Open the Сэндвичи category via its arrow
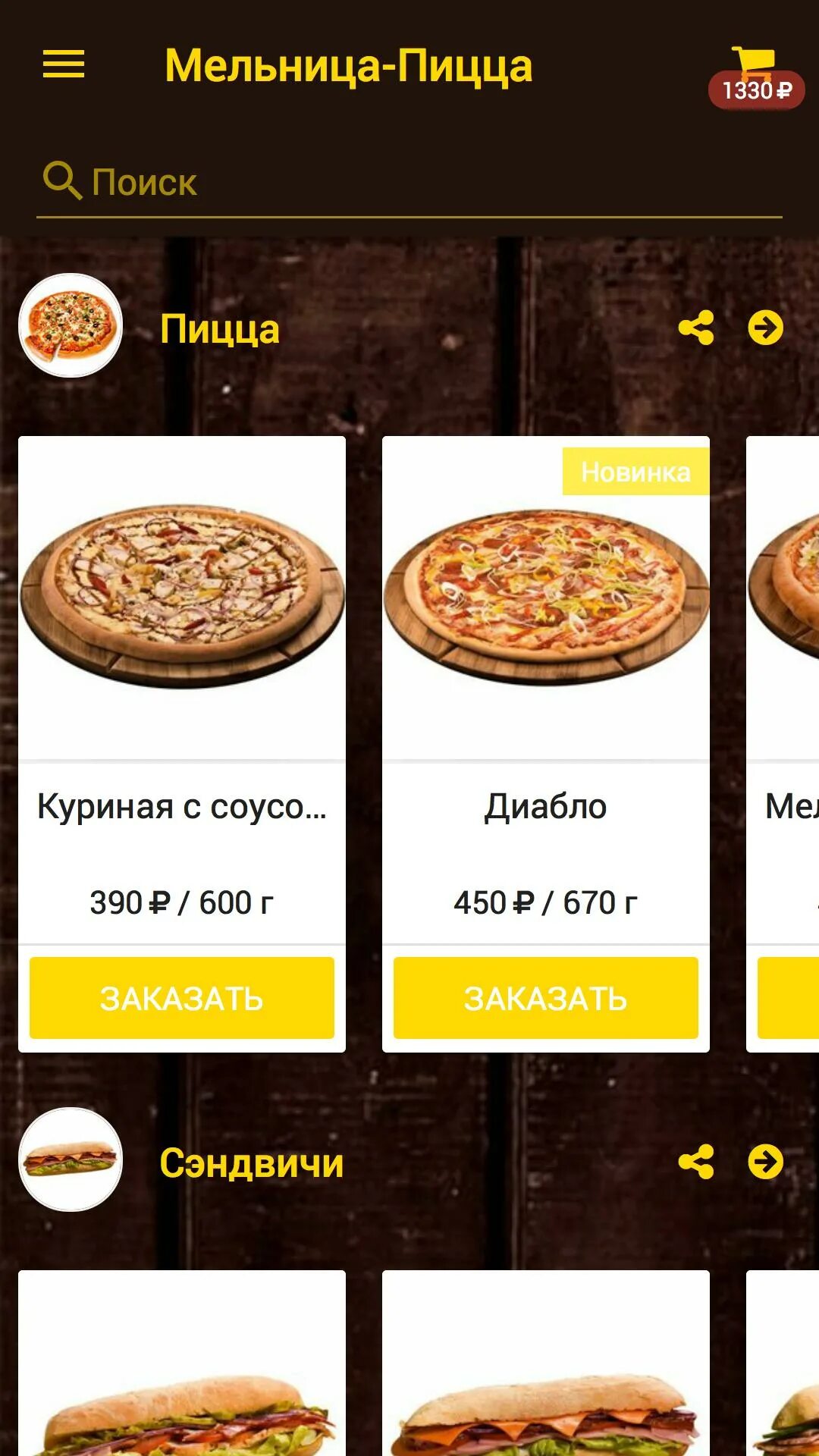Image resolution: width=819 pixels, height=1456 pixels. [766, 1162]
